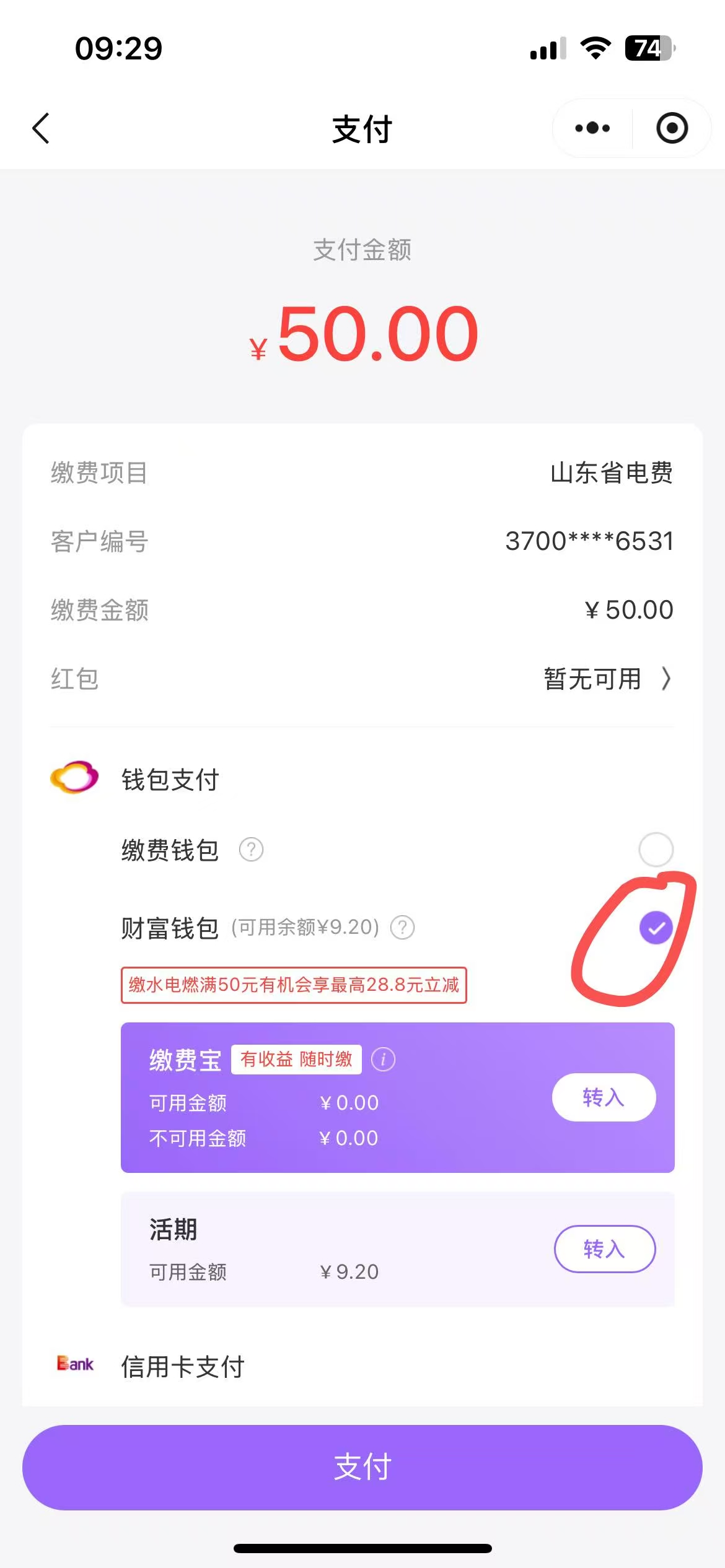Open the mini program more-options menu
Screen dimensions: 725x1568
point(592,128)
